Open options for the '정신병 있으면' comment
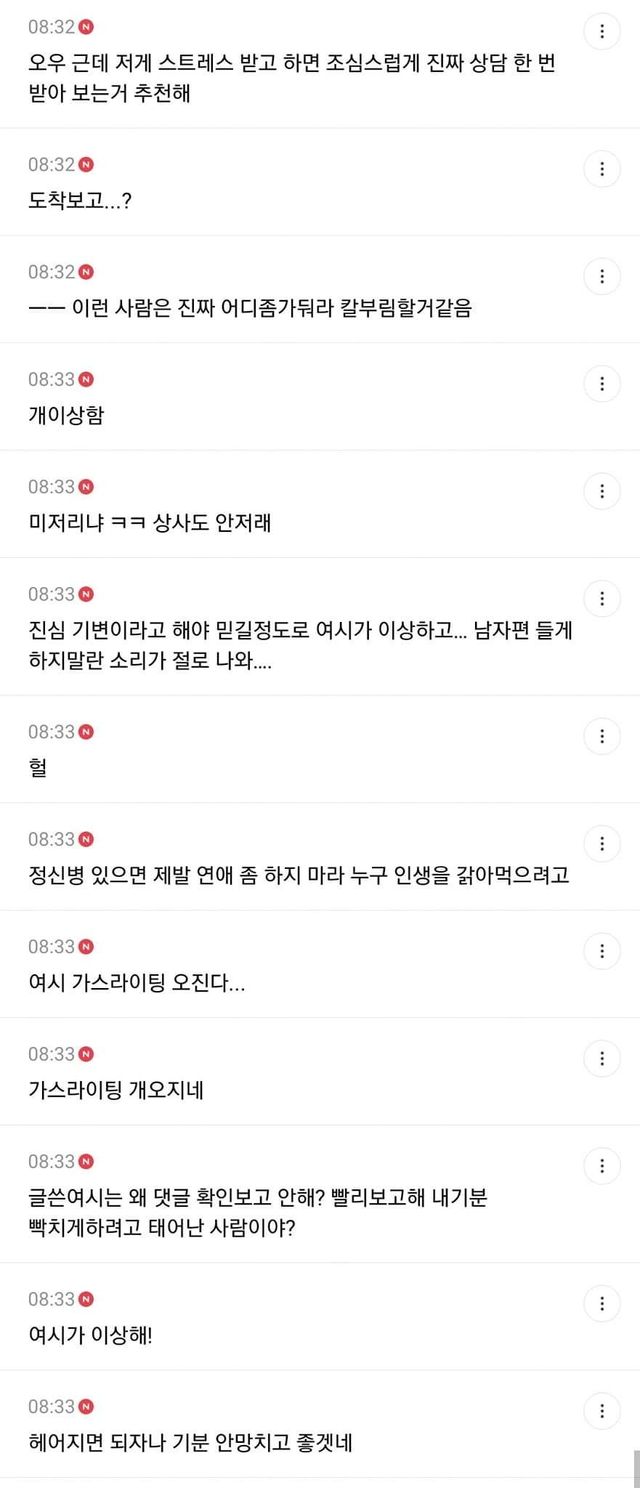The image size is (640, 1488). [x=602, y=843]
